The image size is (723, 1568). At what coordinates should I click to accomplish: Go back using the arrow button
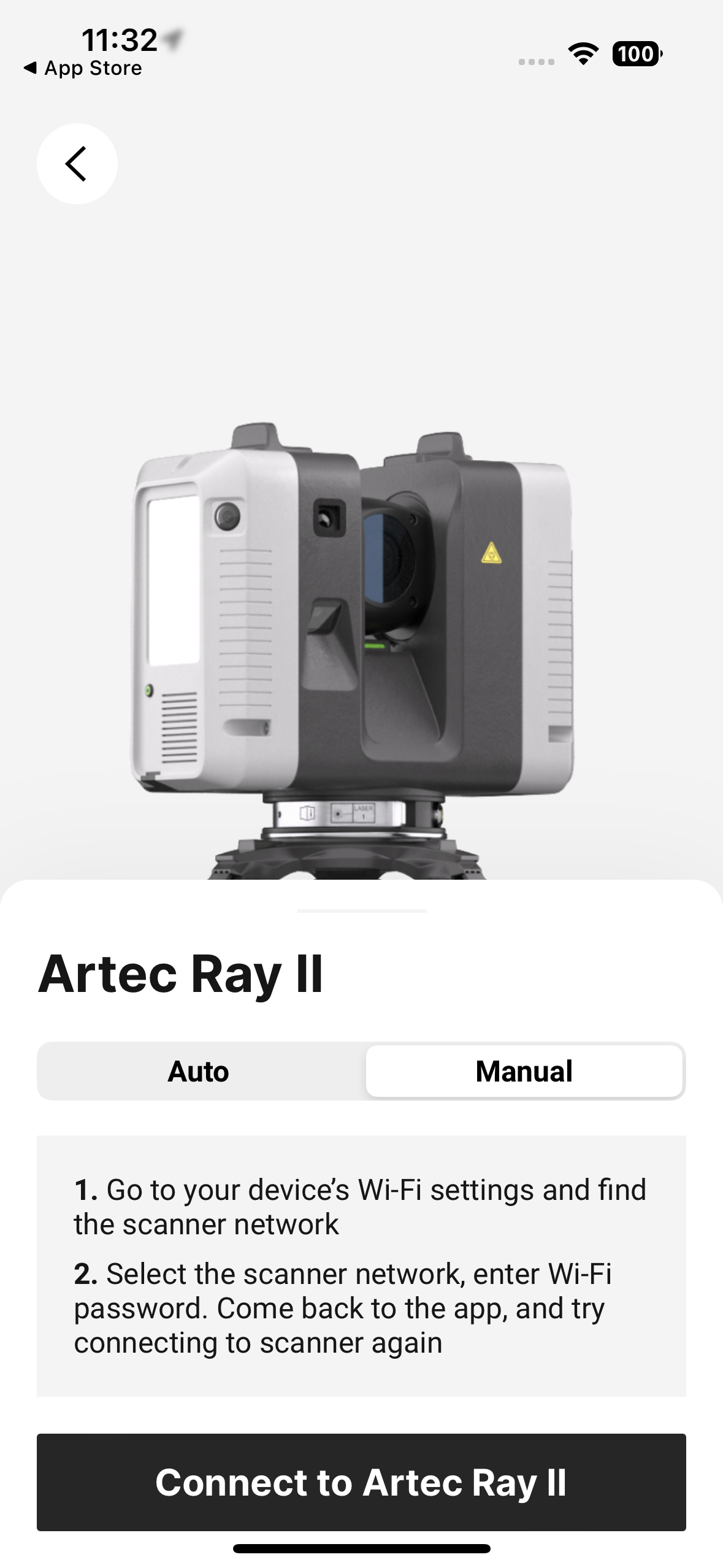click(x=77, y=164)
